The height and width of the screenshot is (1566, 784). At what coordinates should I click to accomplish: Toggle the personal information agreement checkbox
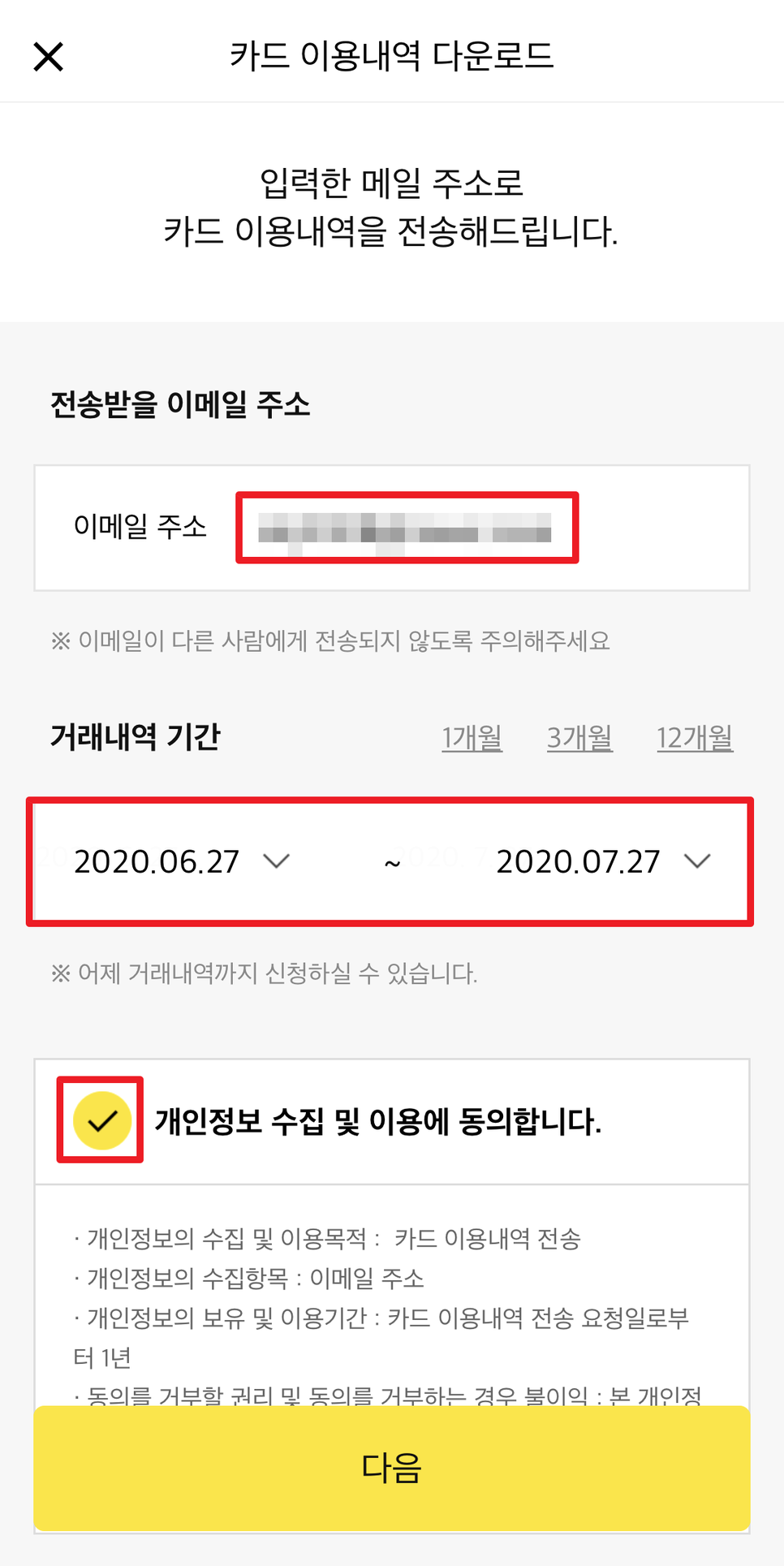(x=99, y=1120)
